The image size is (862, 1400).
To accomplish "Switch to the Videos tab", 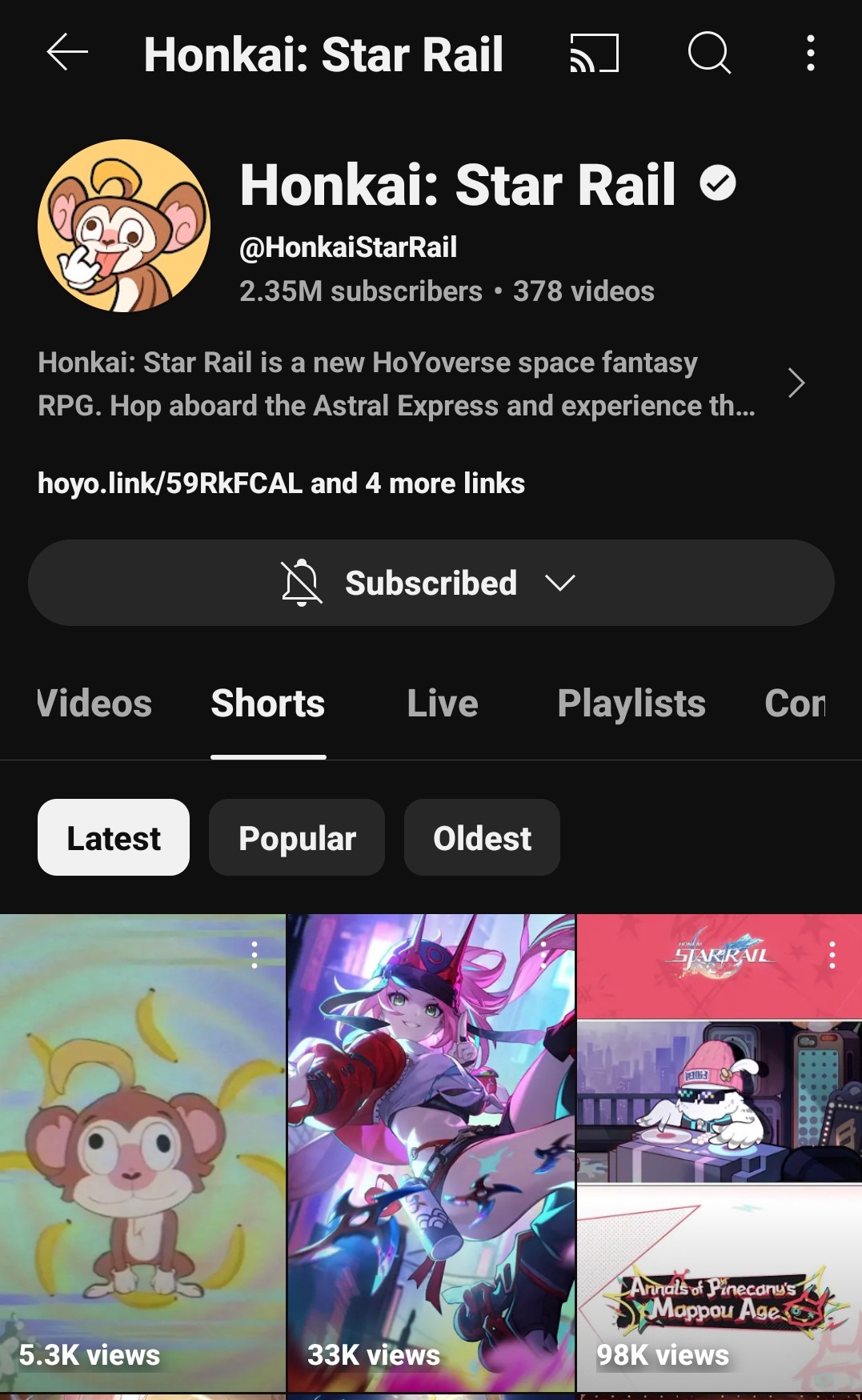I will (x=94, y=704).
